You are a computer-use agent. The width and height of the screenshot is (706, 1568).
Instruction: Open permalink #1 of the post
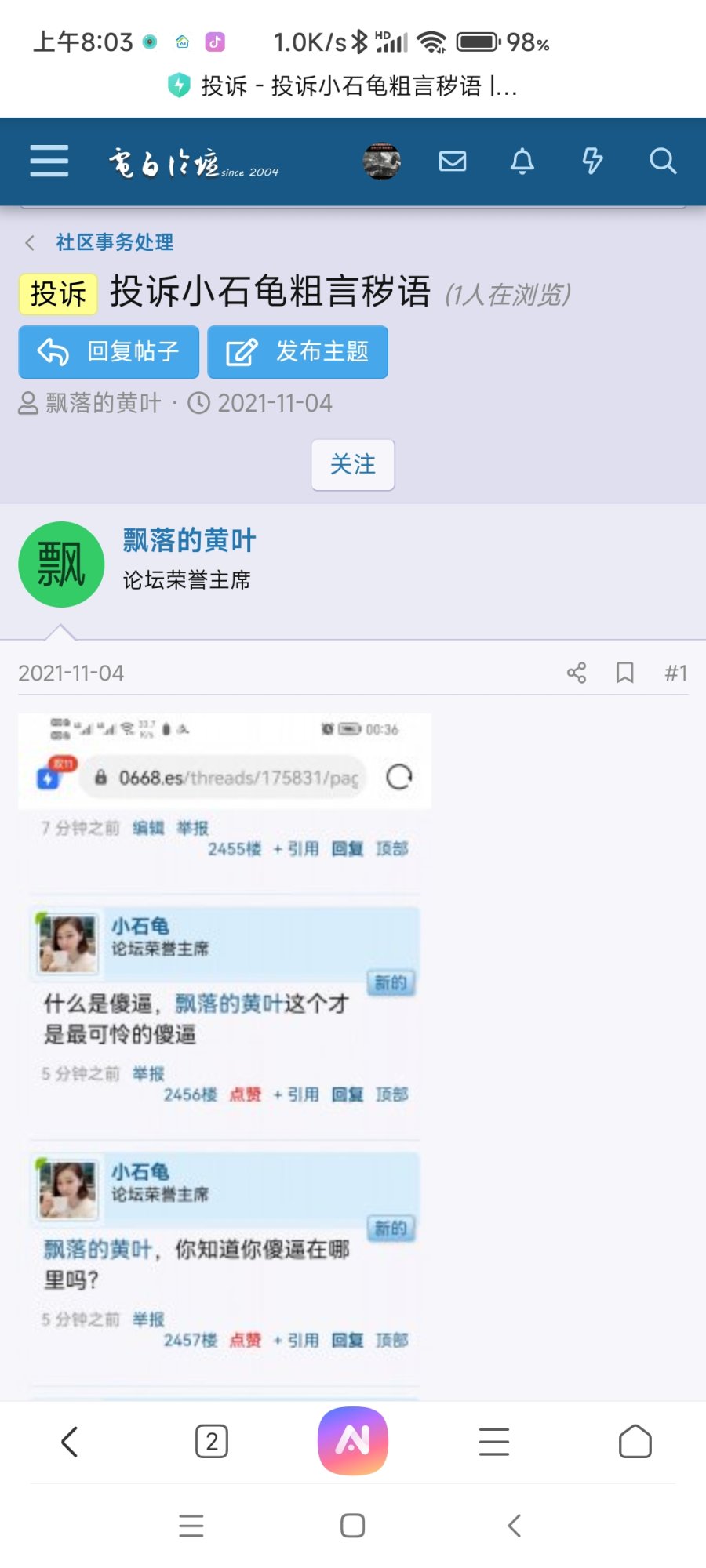pos(675,673)
